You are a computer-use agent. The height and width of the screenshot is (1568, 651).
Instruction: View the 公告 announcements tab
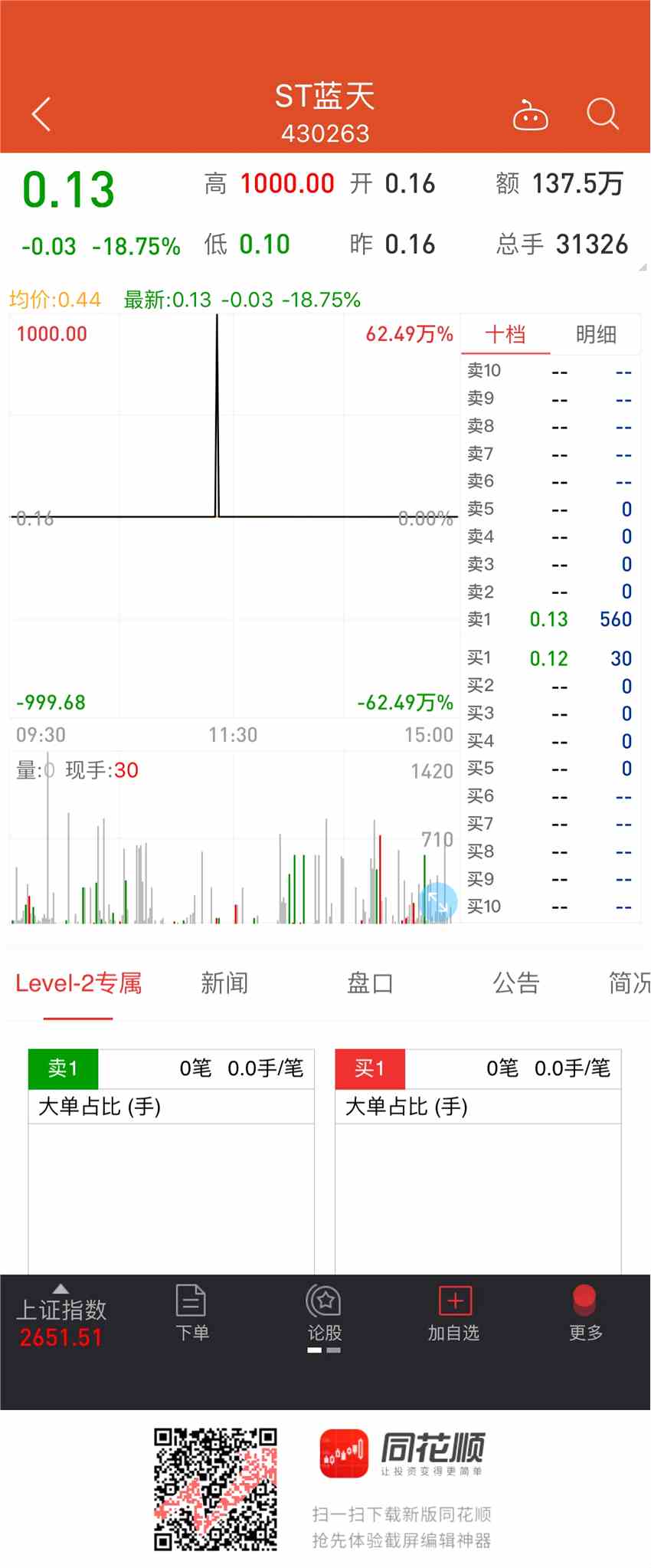[516, 983]
